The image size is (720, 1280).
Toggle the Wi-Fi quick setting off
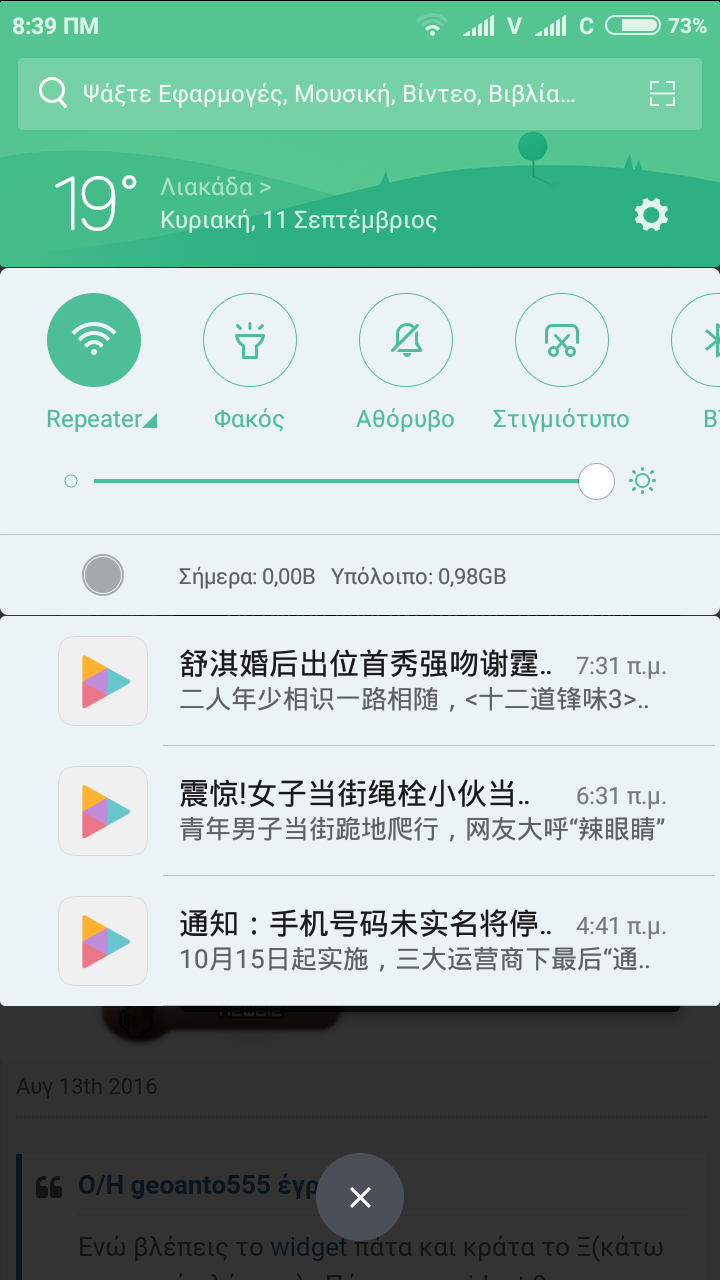pyautogui.click(x=94, y=340)
